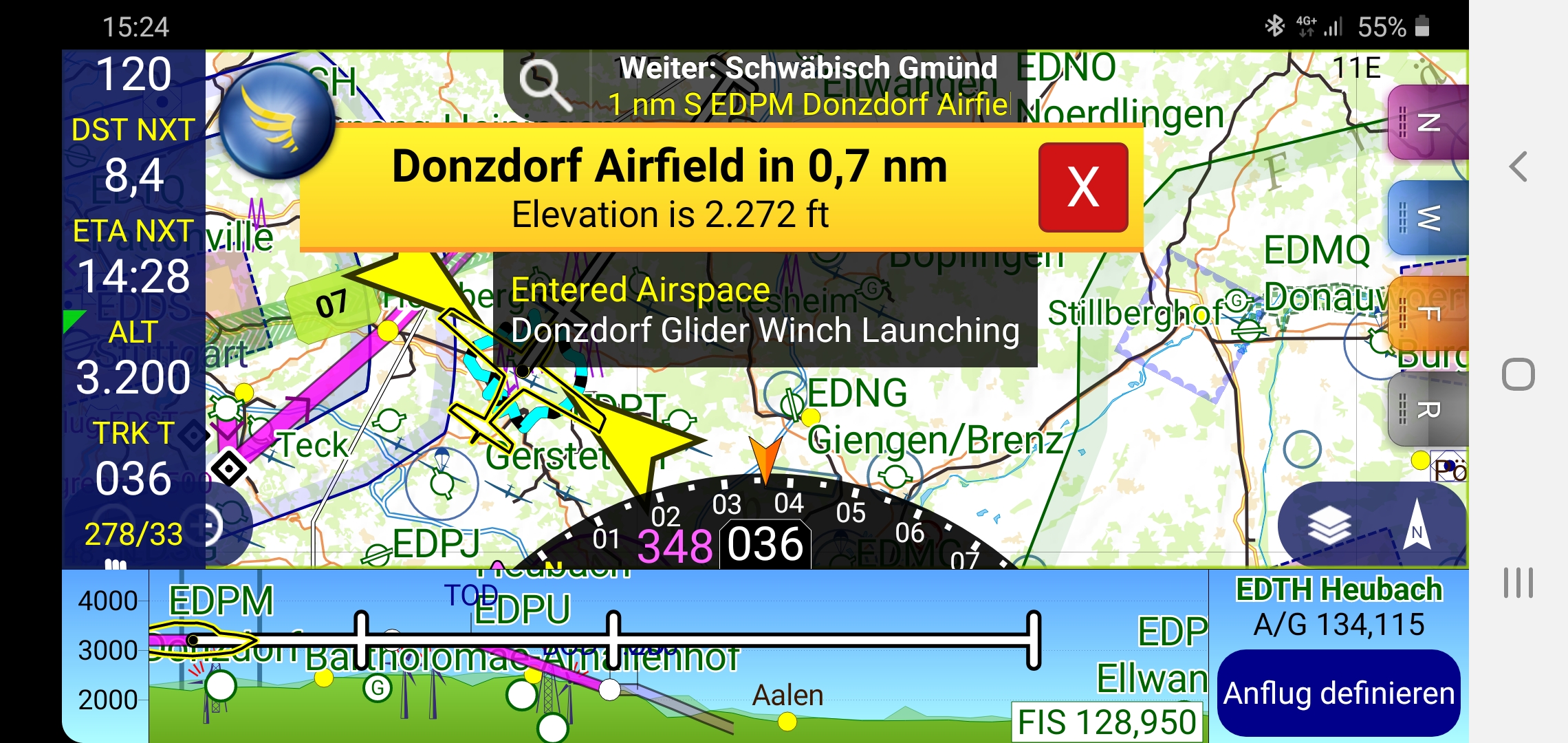This screenshot has width=1568, height=743.
Task: Tap the Anflug definieren button
Action: click(x=1338, y=693)
